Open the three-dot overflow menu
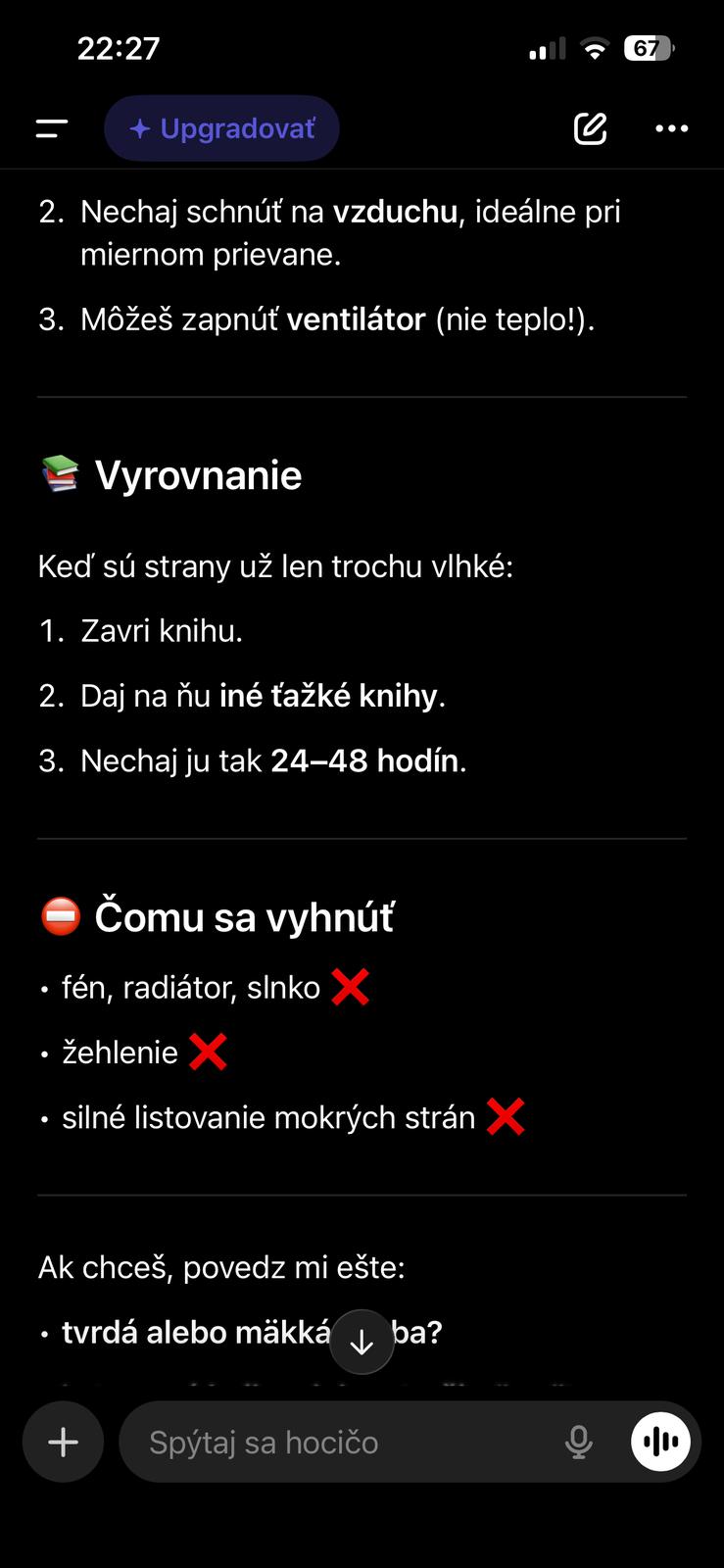 pos(671,128)
